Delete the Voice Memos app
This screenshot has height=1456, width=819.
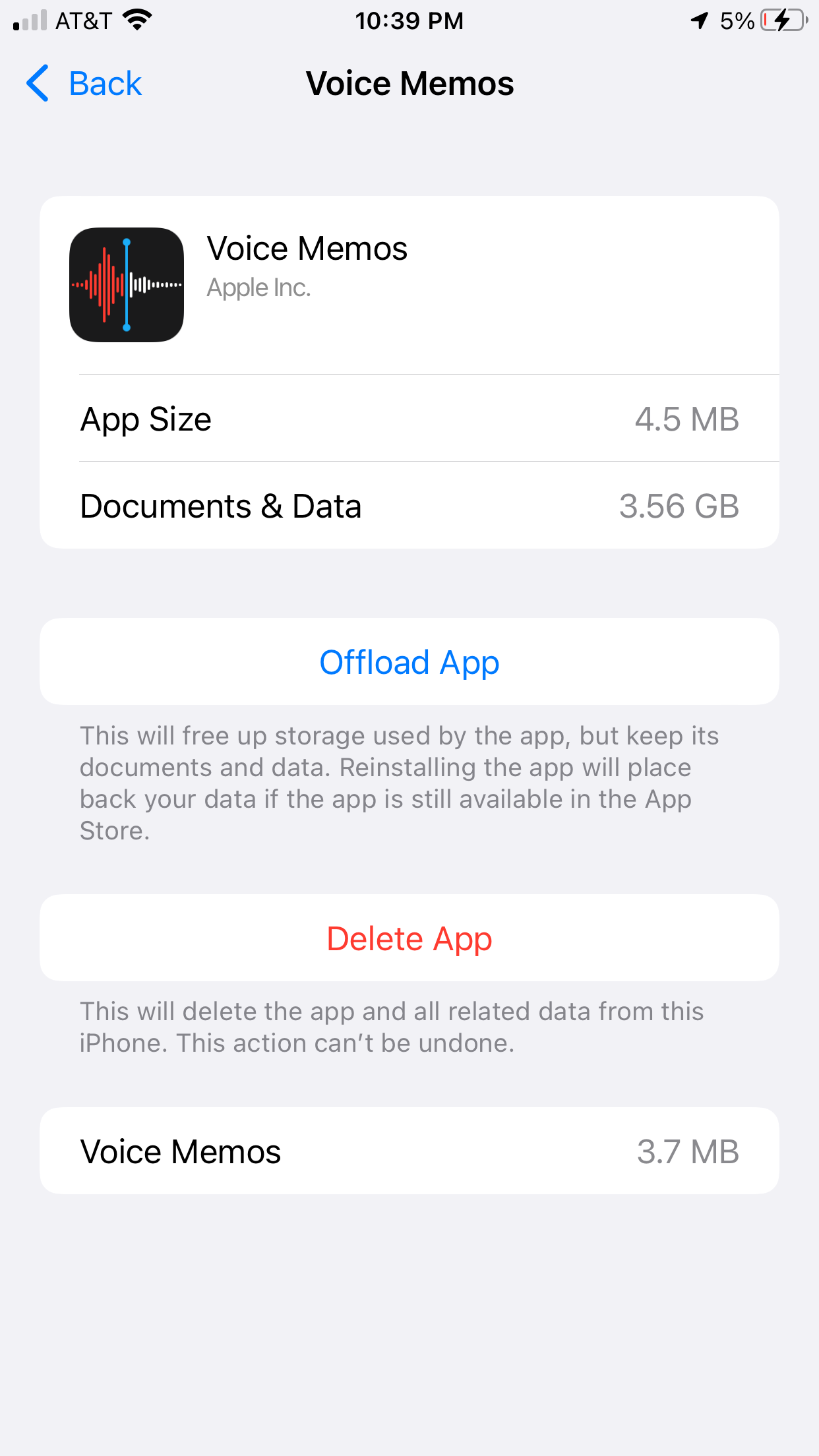409,938
